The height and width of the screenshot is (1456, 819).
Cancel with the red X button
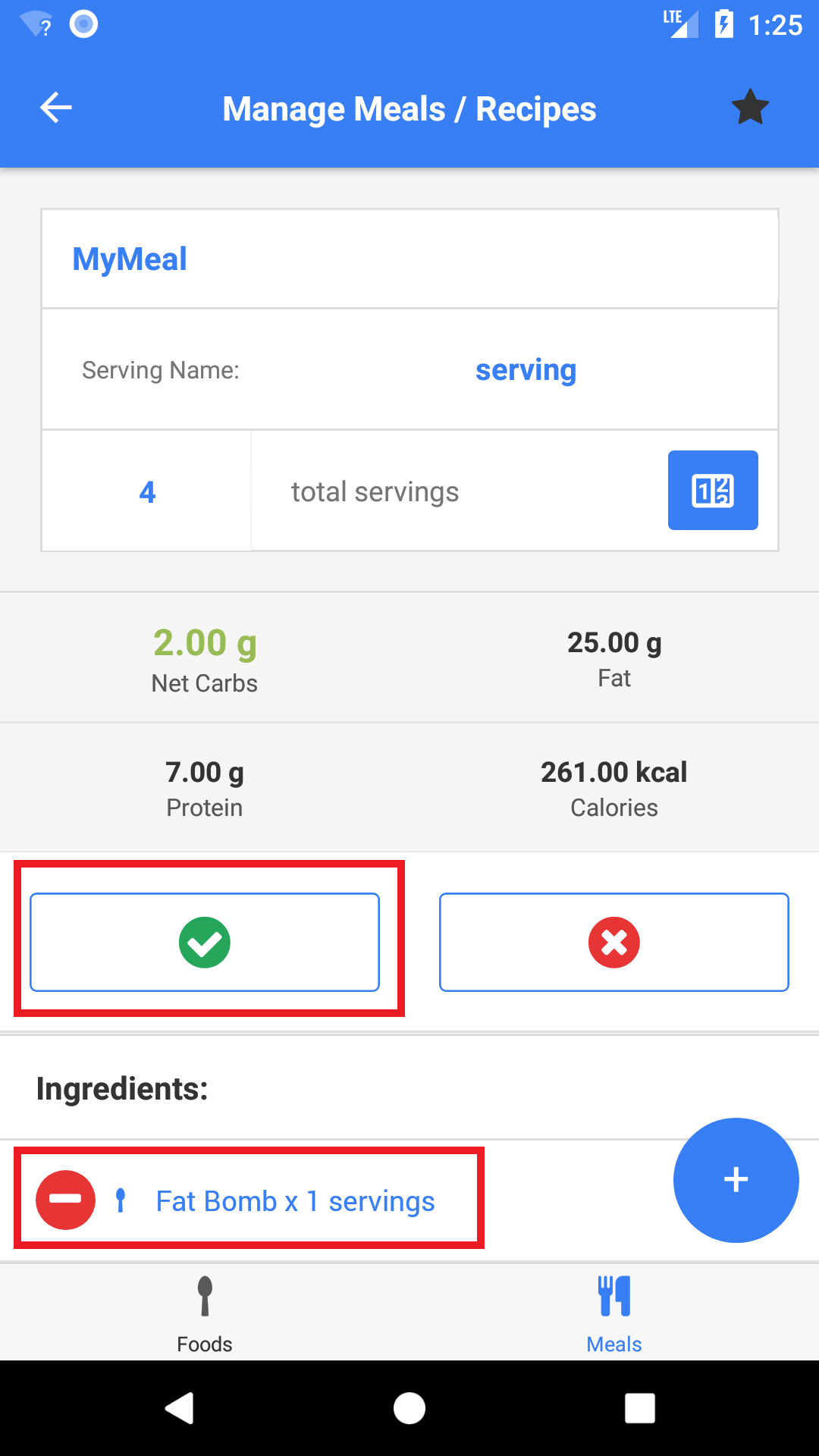(x=614, y=942)
